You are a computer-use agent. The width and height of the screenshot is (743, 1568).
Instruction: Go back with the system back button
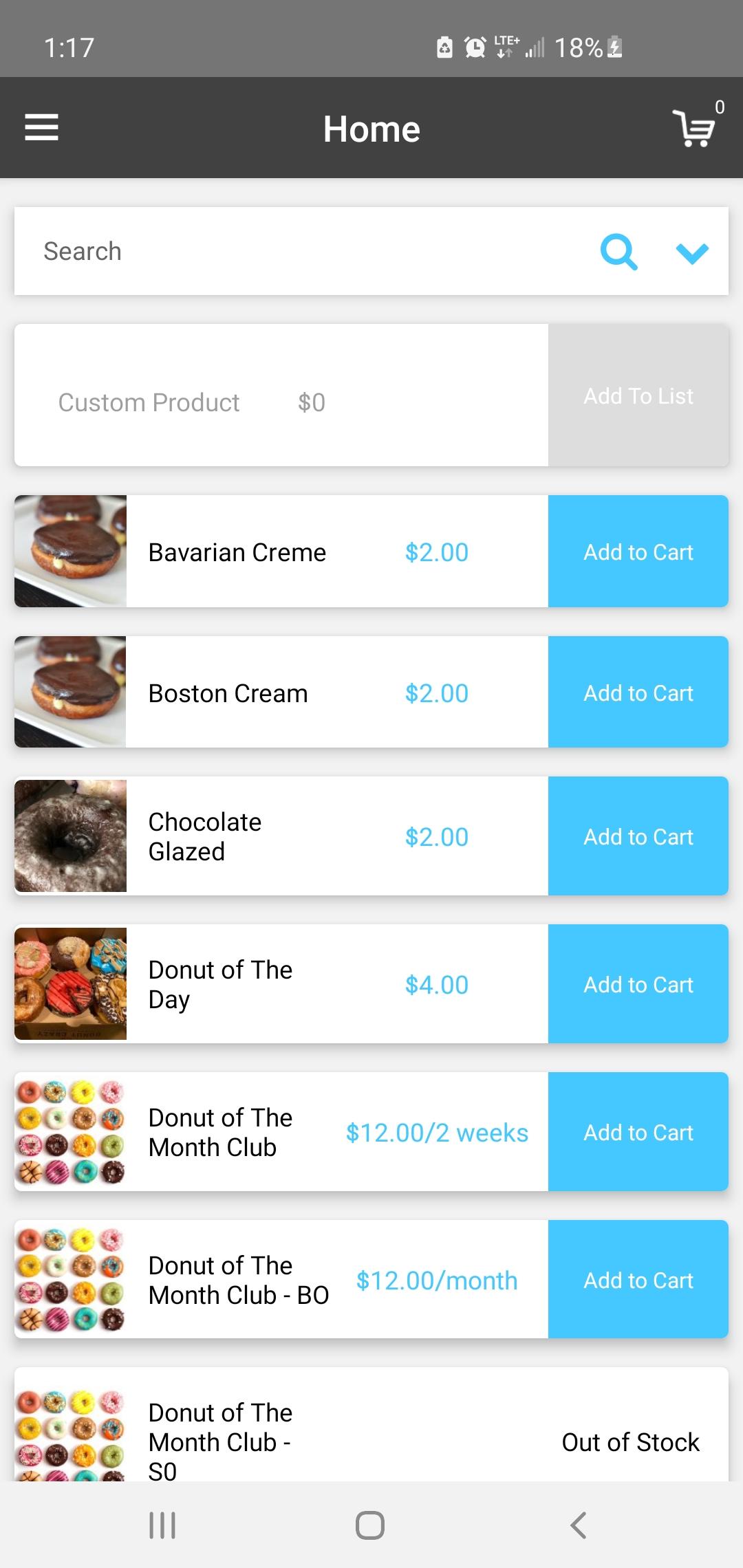(579, 1525)
